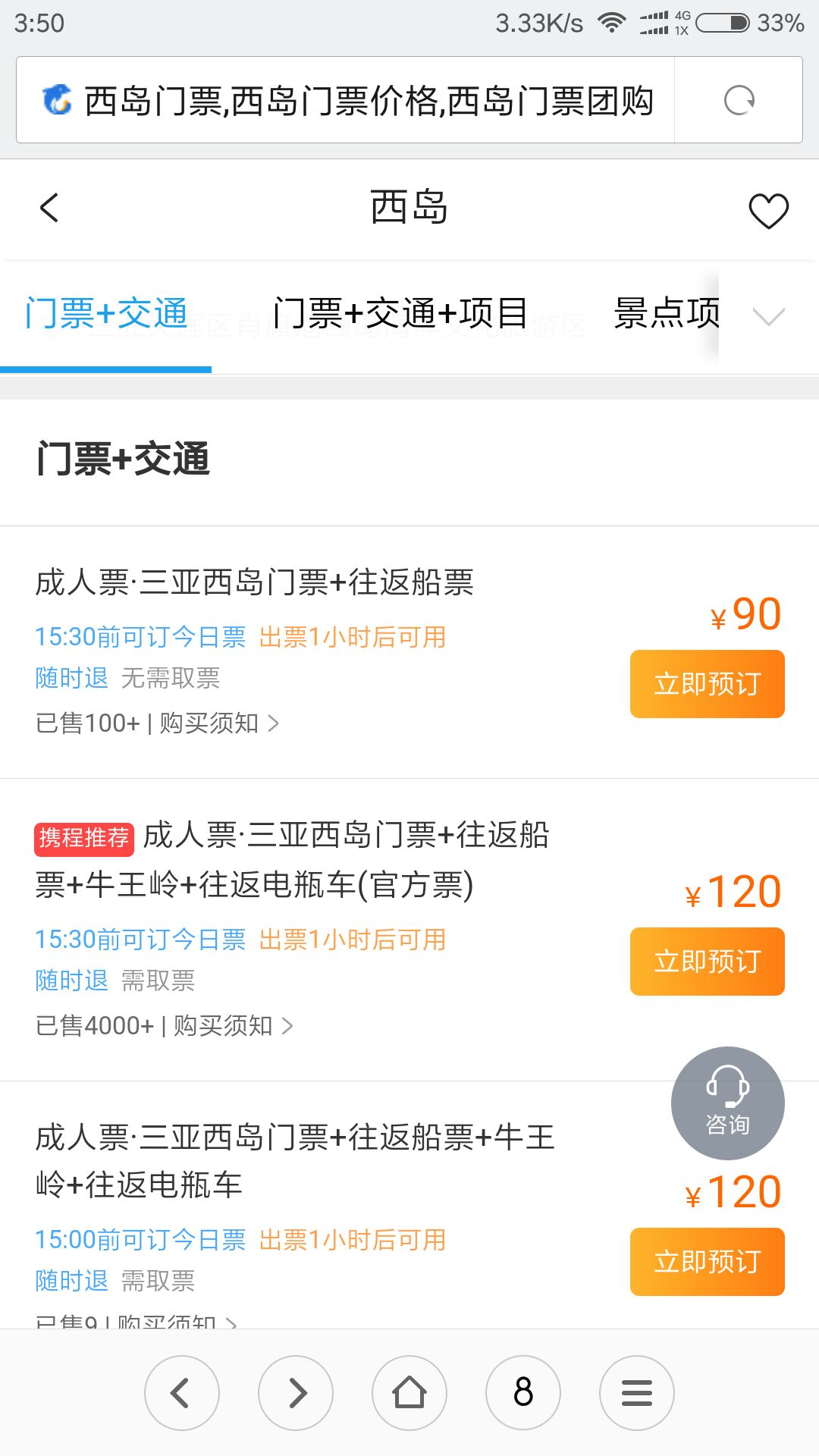Image resolution: width=819 pixels, height=1456 pixels.
Task: Open the browser hamburger menu
Action: tap(637, 1393)
